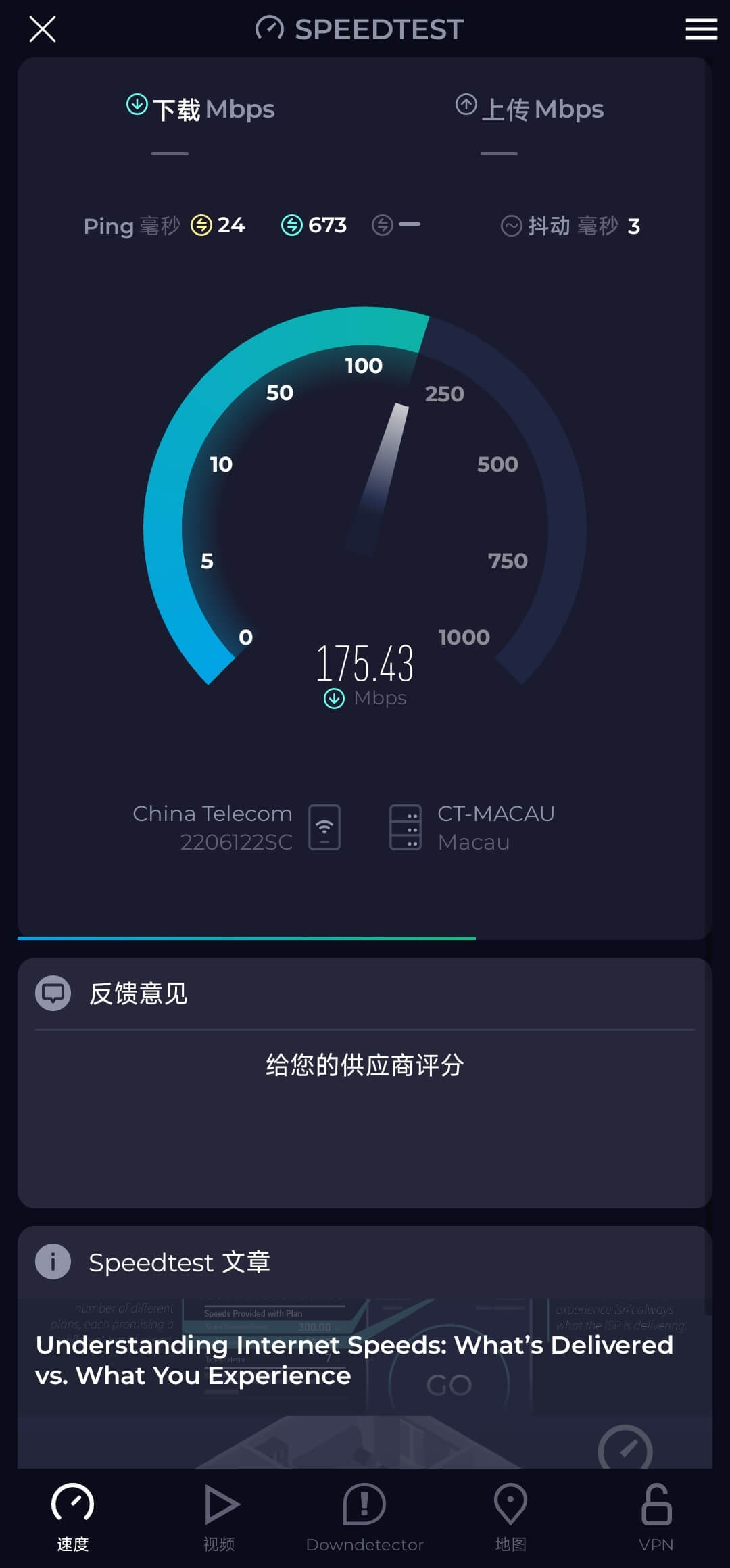This screenshot has height=1568, width=730.
Task: Change server by tapping CT-MACAU Macau
Action: pos(495,826)
